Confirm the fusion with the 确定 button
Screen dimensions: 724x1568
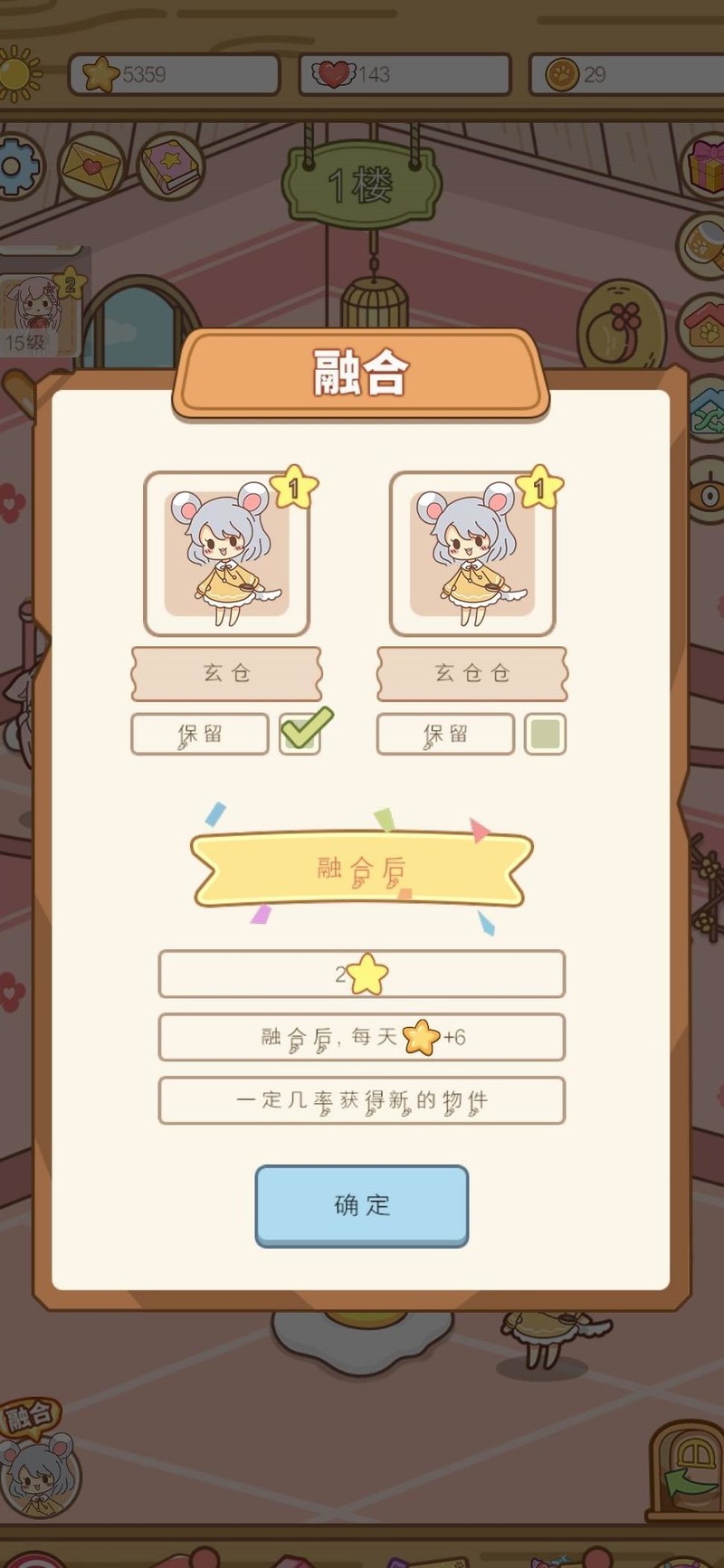(361, 1205)
